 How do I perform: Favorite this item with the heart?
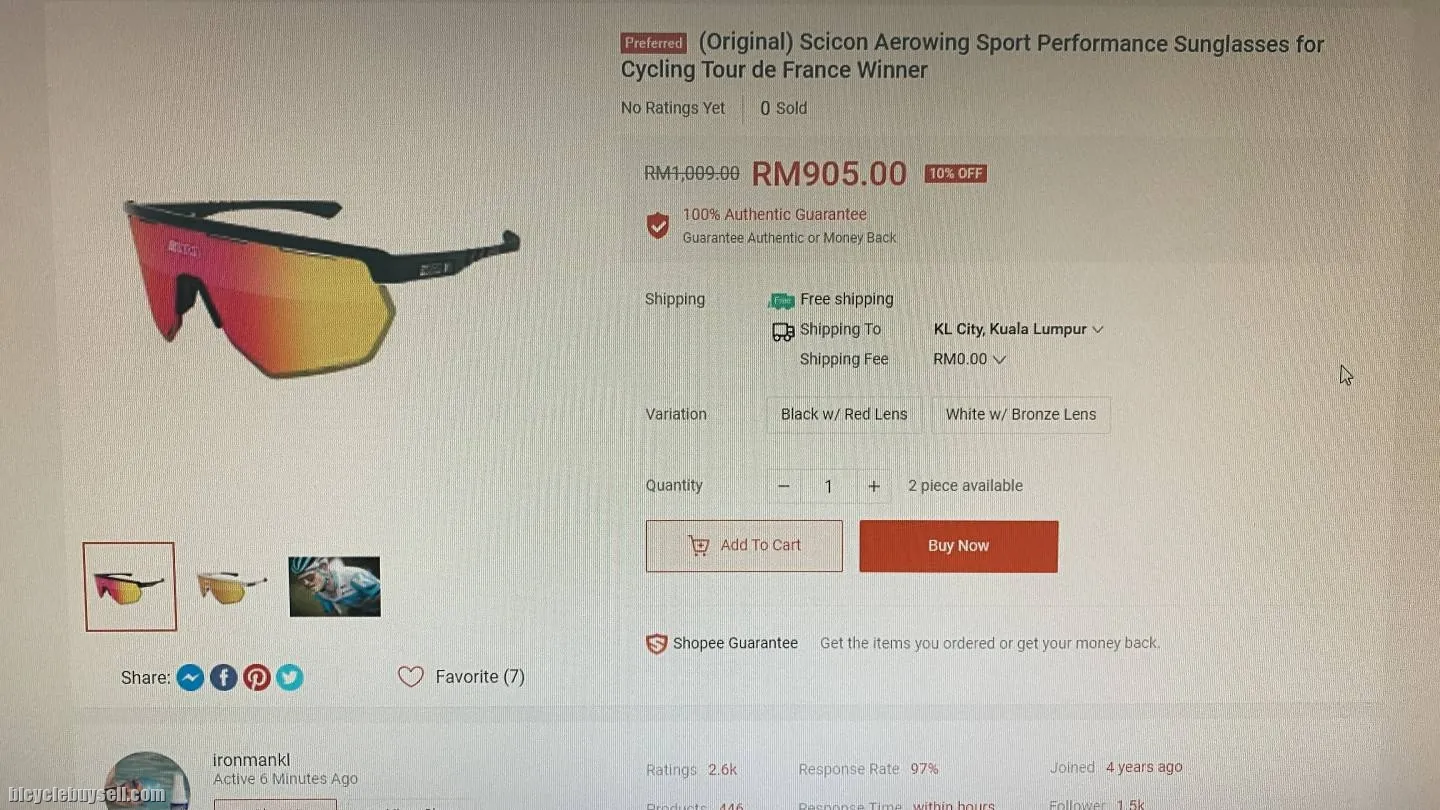point(411,677)
